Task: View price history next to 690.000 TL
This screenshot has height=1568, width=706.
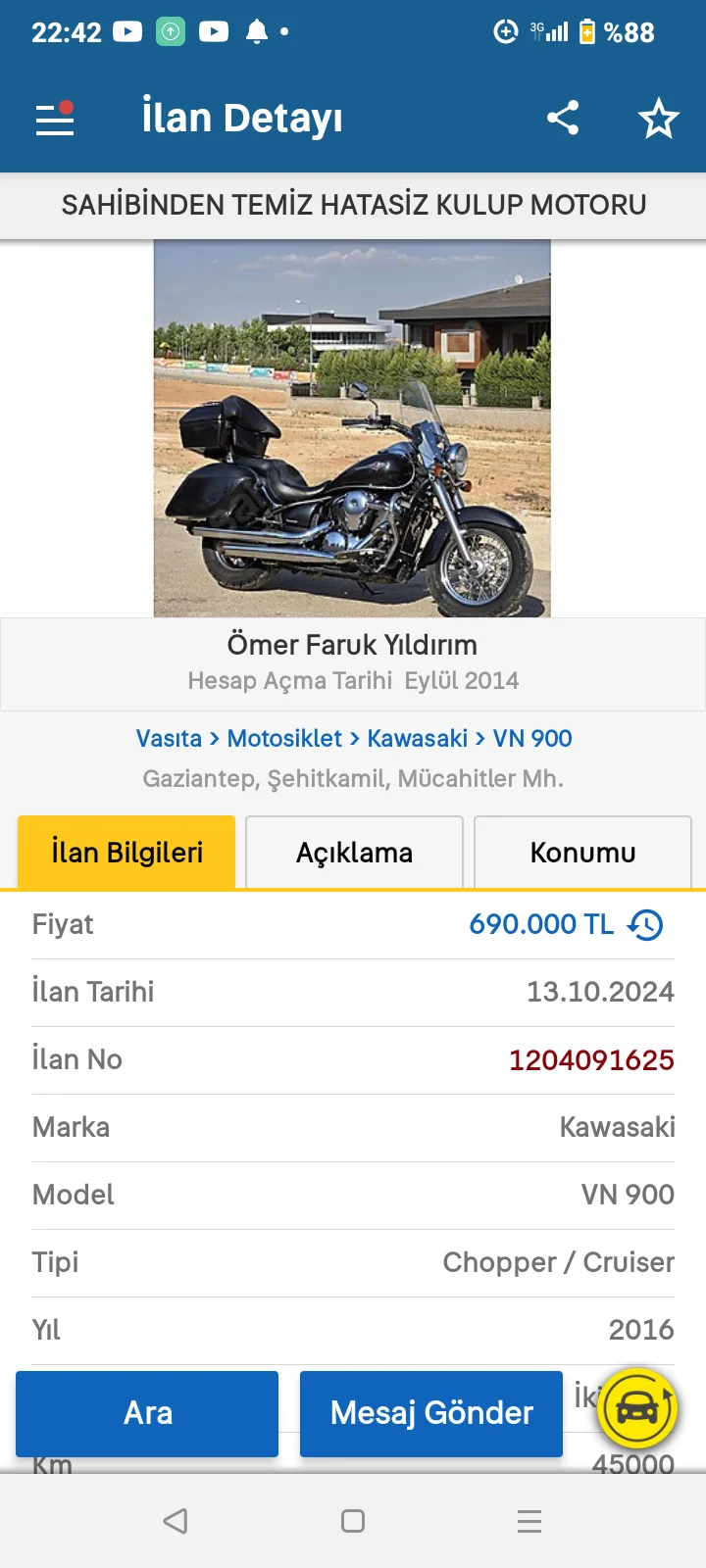Action: [646, 924]
